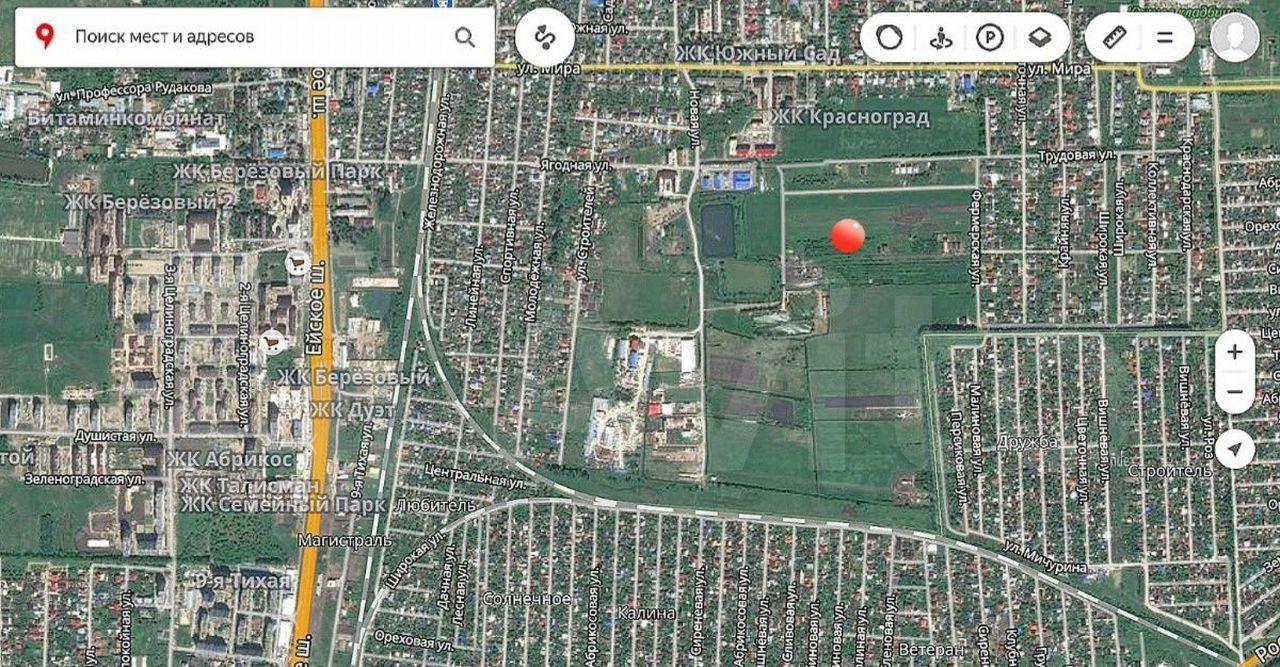Open the route builder button
This screenshot has height=667, width=1280.
click(x=545, y=38)
